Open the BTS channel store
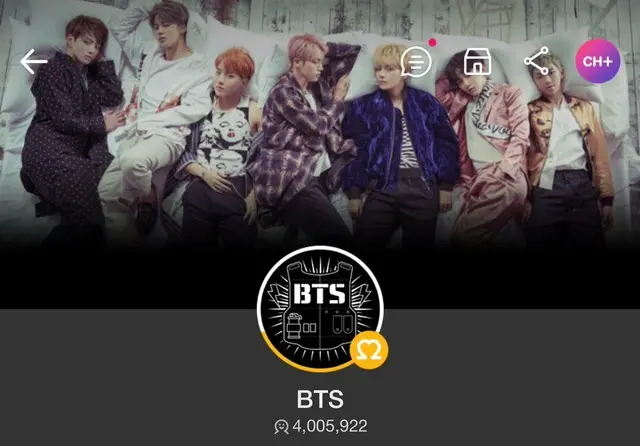The image size is (640, 446). pos(477,62)
